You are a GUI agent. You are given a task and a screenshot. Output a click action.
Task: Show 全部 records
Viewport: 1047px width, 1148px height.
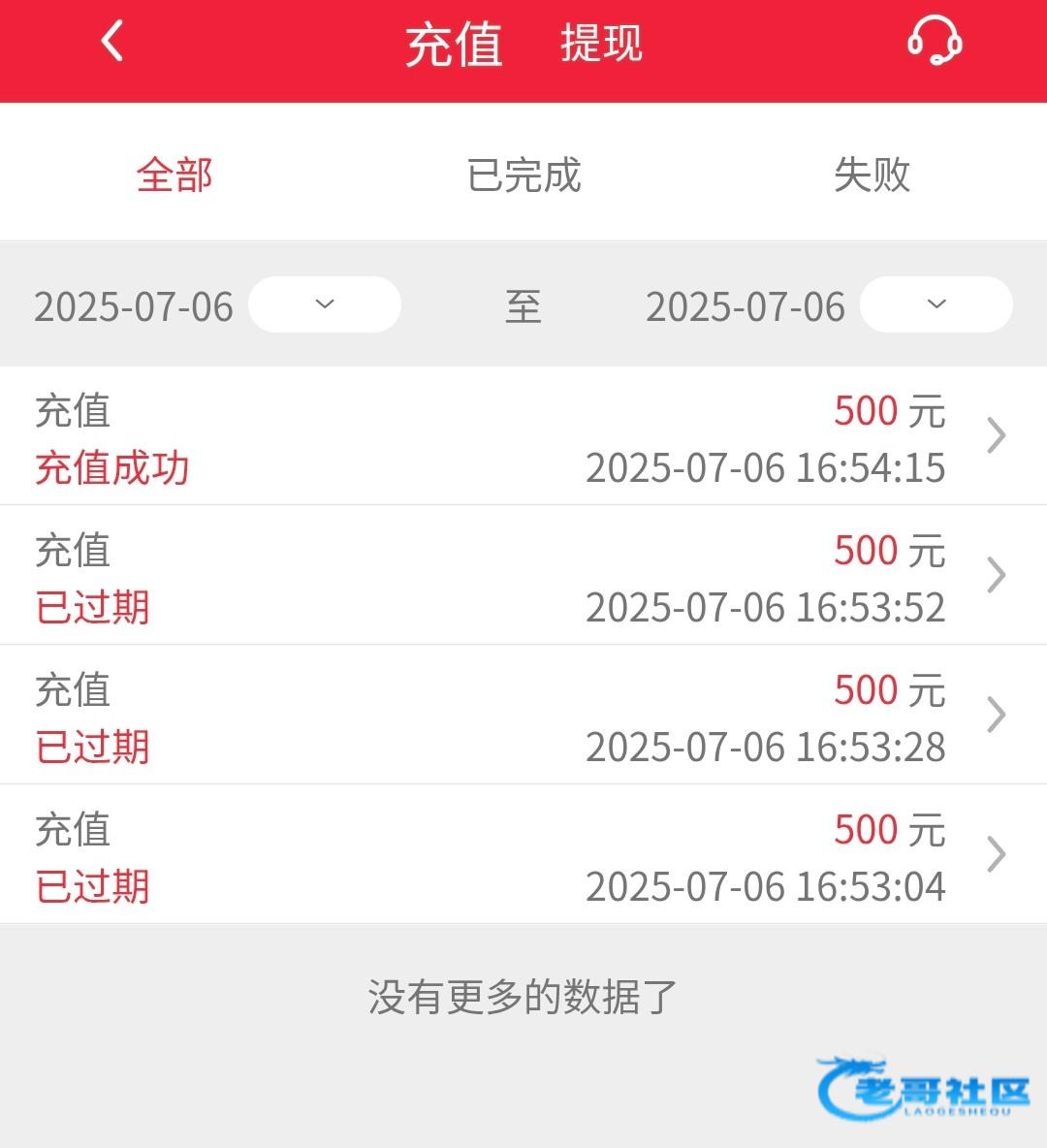174,175
